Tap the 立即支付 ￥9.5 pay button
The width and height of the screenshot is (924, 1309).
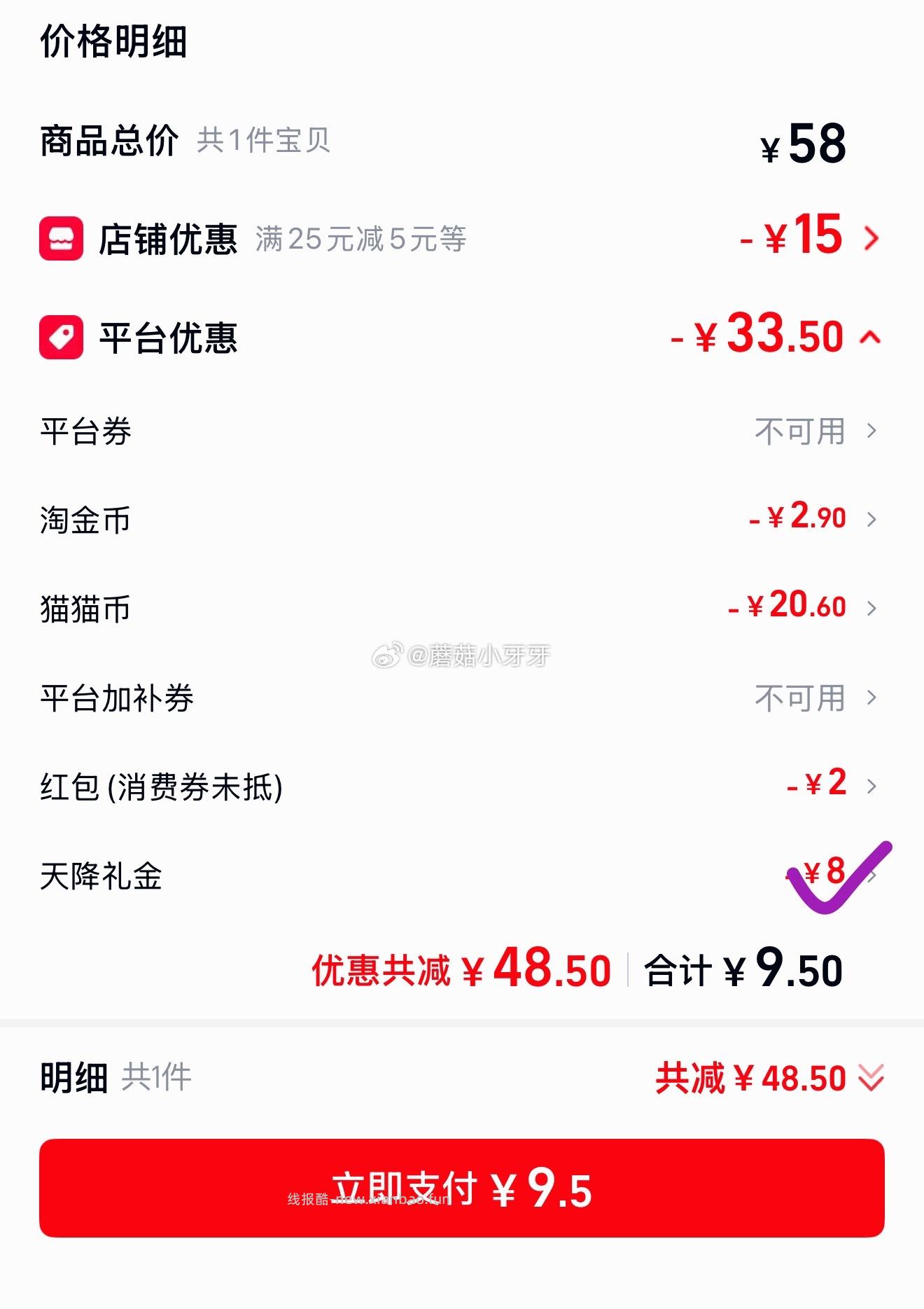[x=462, y=1205]
